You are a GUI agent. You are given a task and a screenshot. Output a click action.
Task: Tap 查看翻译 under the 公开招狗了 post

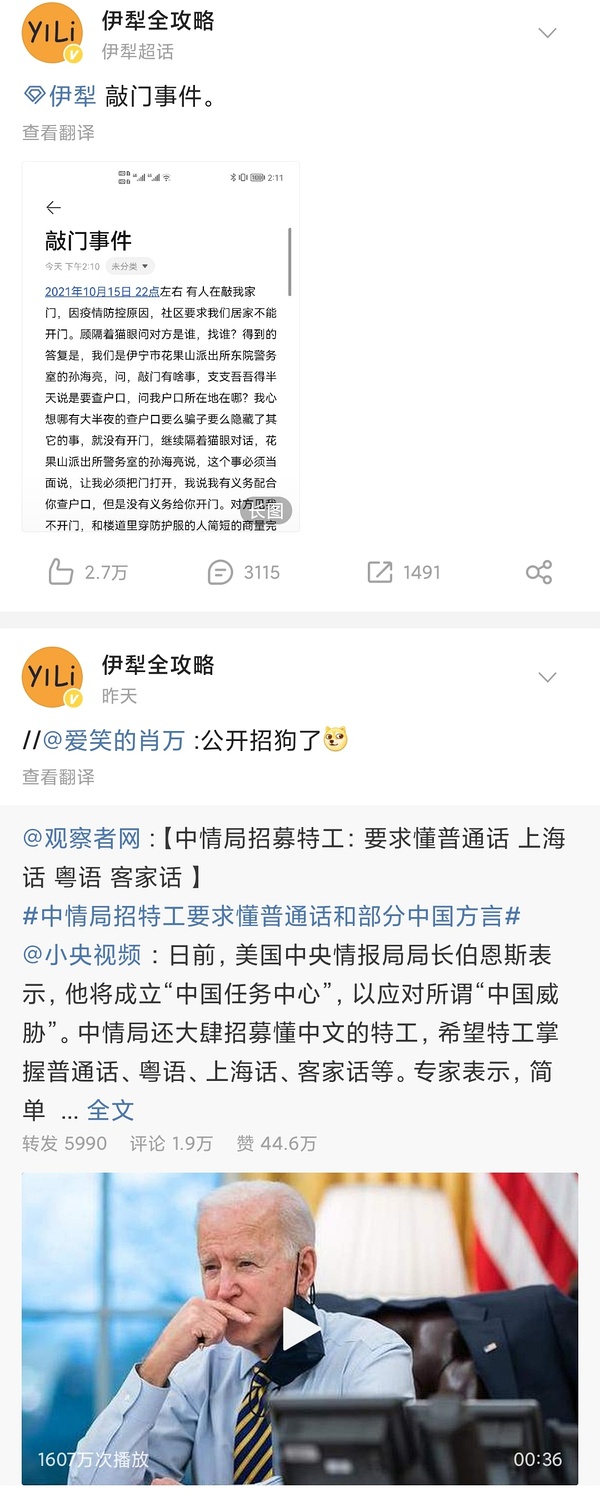58,776
